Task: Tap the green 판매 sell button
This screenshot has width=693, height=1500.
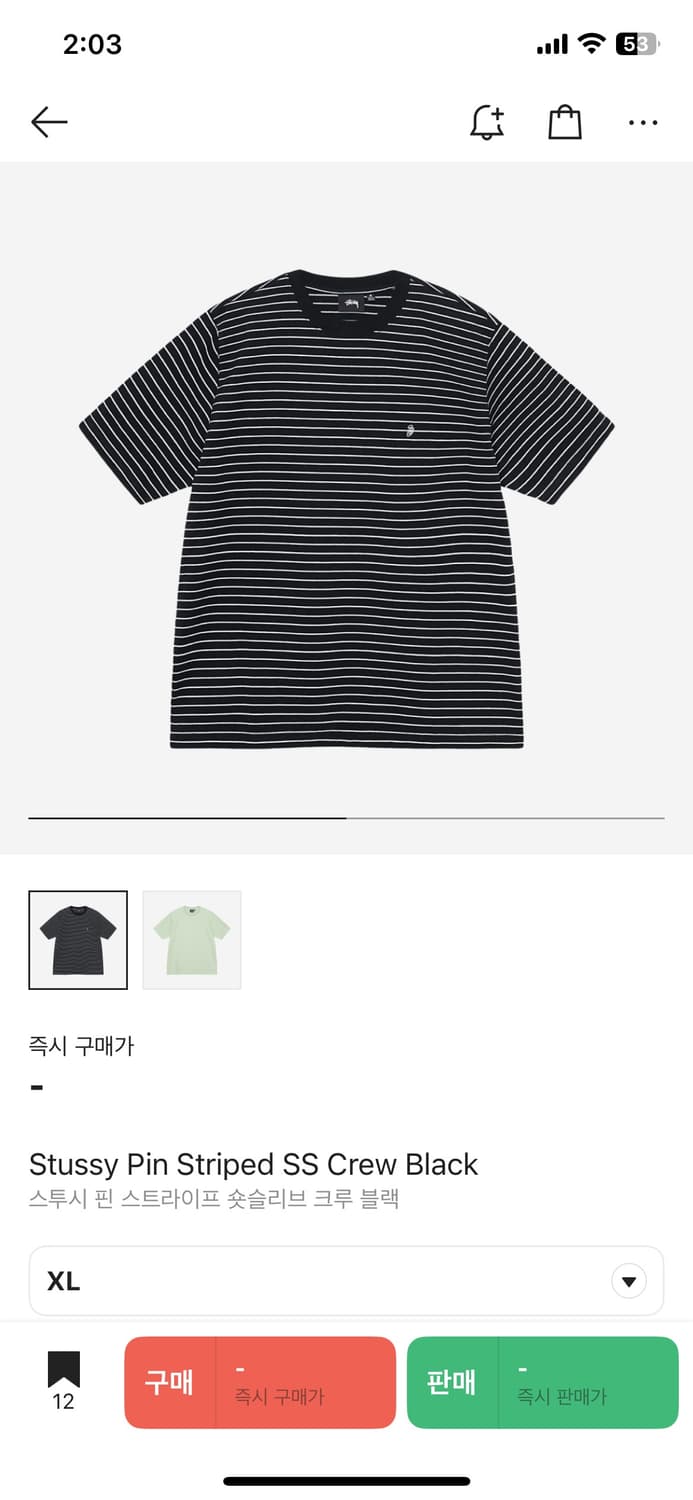Action: [542, 1382]
